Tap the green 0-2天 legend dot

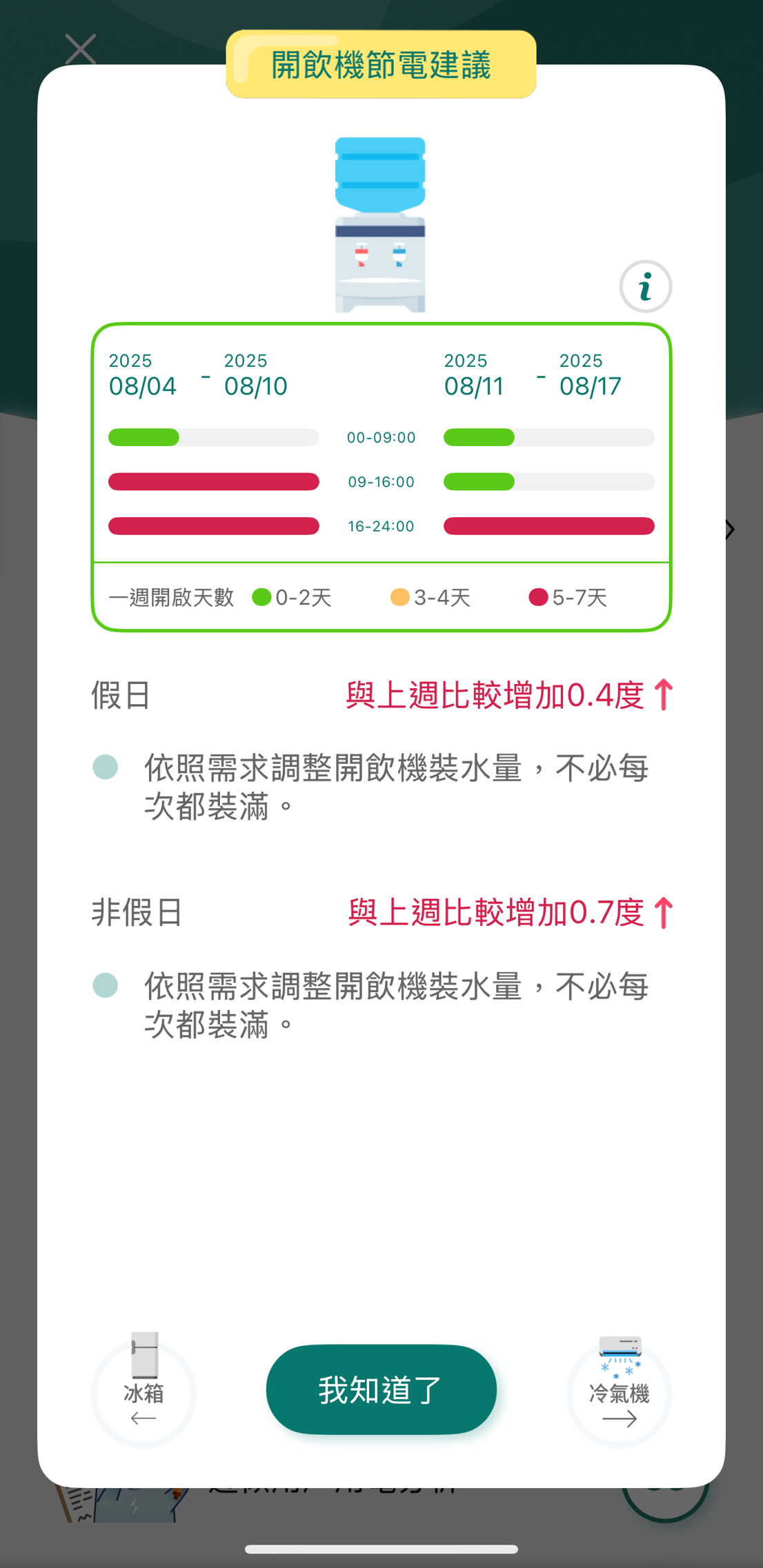[x=261, y=597]
